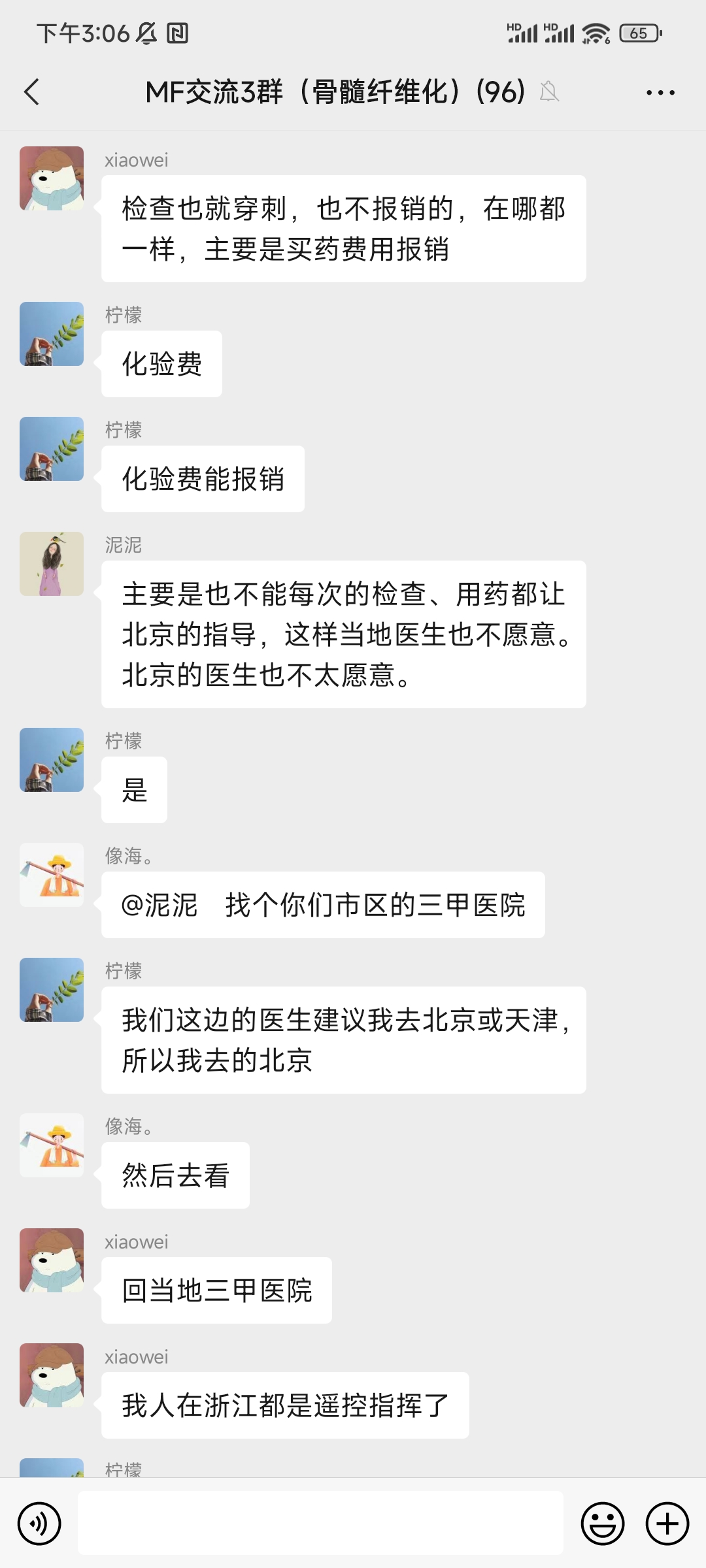Open the emoji picker

(603, 1522)
